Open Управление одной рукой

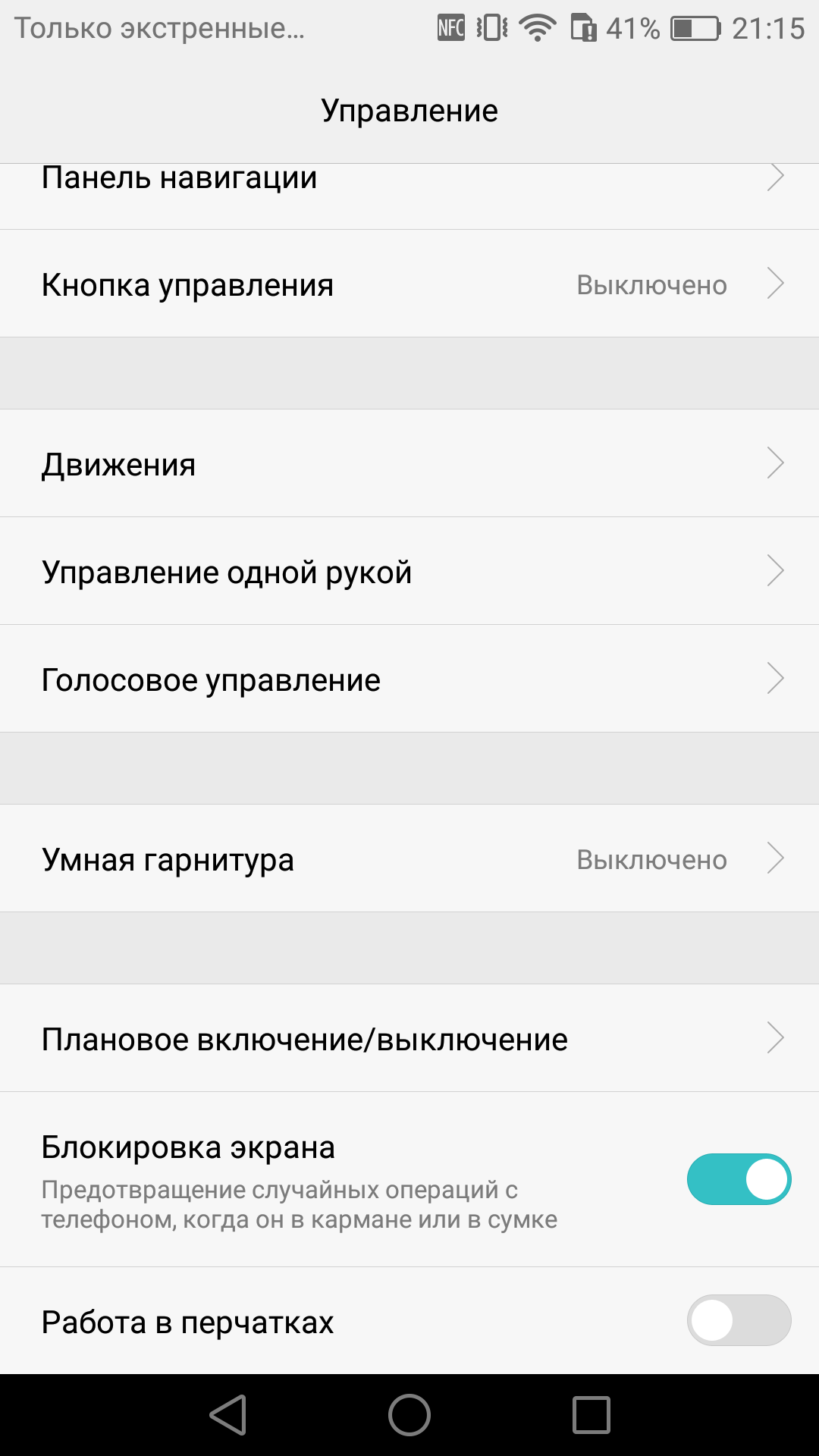409,571
